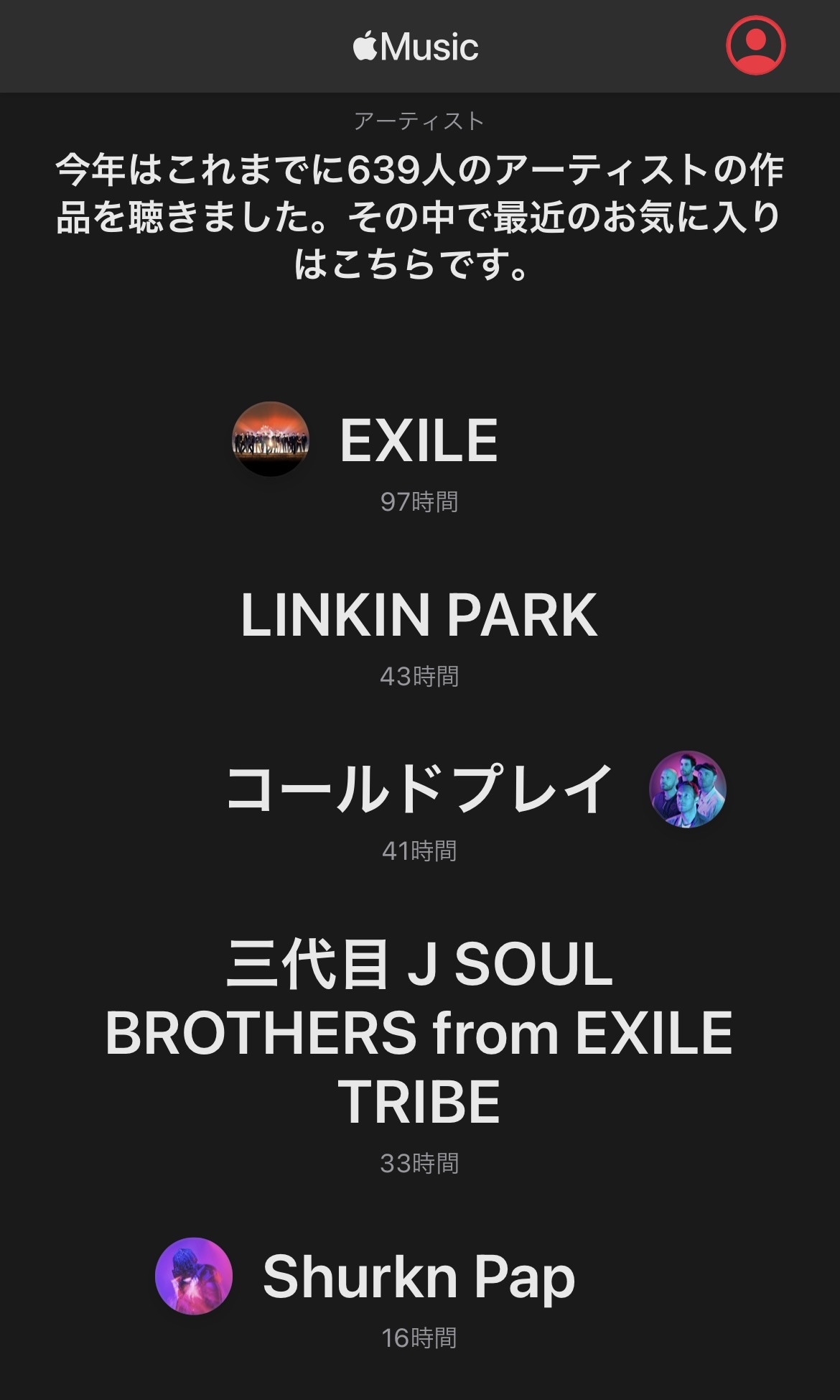840x1400 pixels.
Task: Select the コールドプレイ artist entry
Action: click(419, 789)
